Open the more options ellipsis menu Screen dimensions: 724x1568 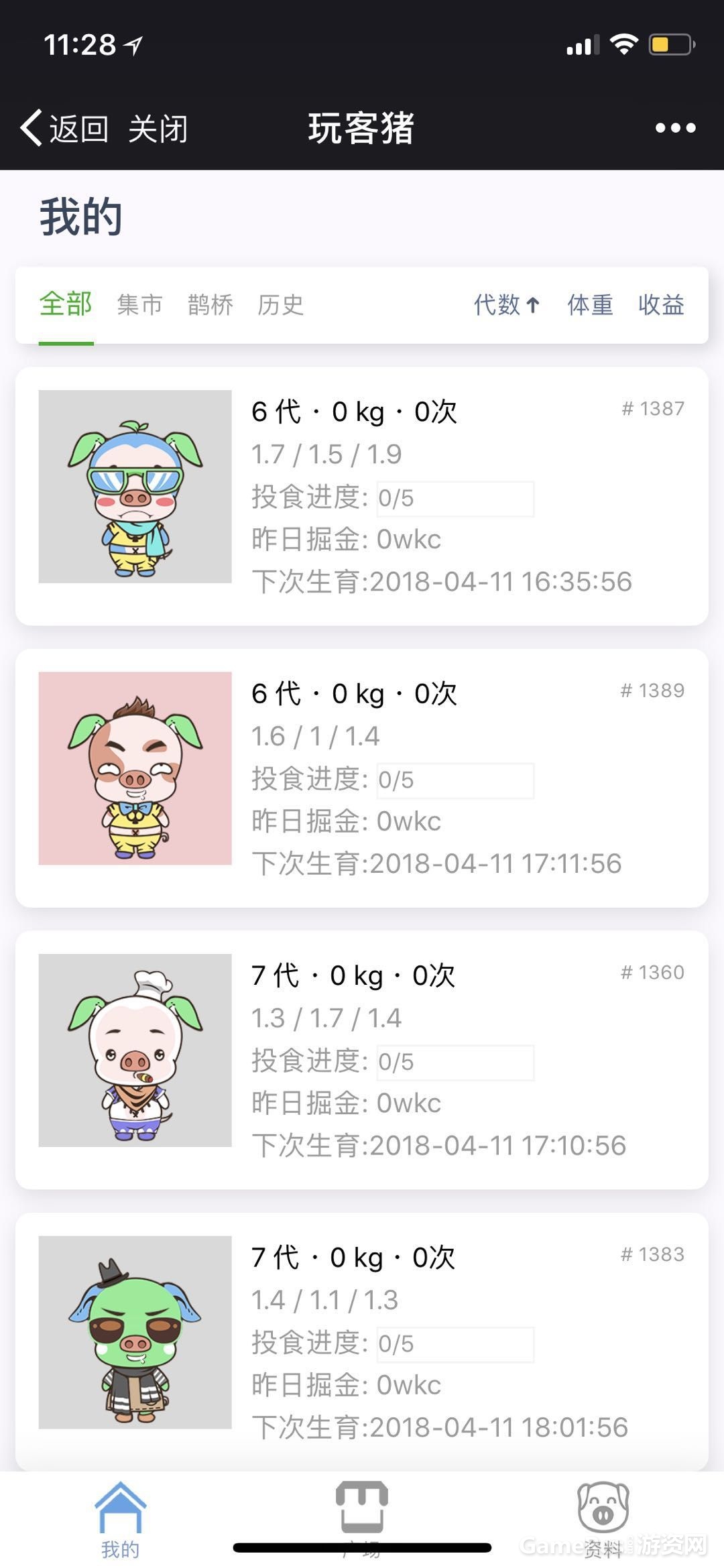[674, 127]
